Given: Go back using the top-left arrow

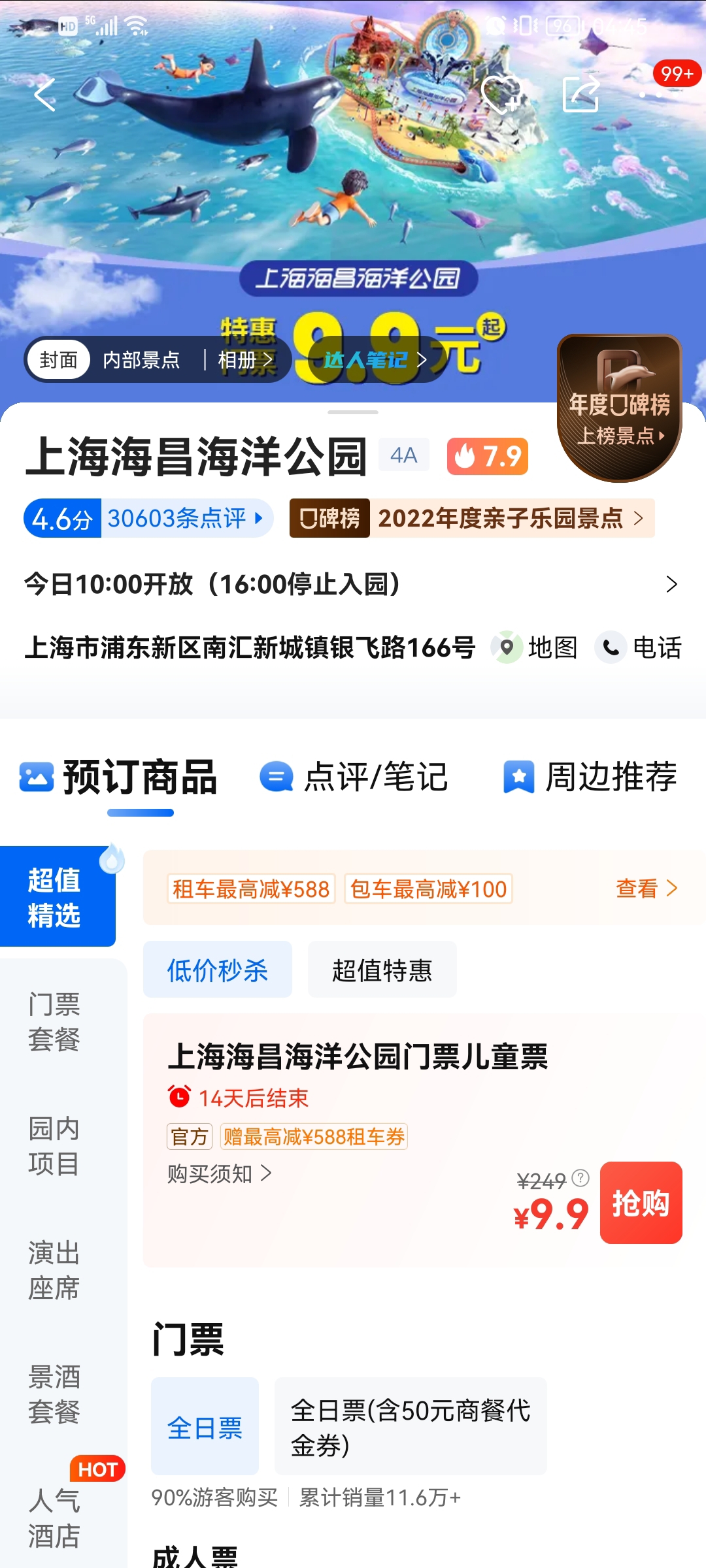Looking at the screenshot, I should (44, 95).
